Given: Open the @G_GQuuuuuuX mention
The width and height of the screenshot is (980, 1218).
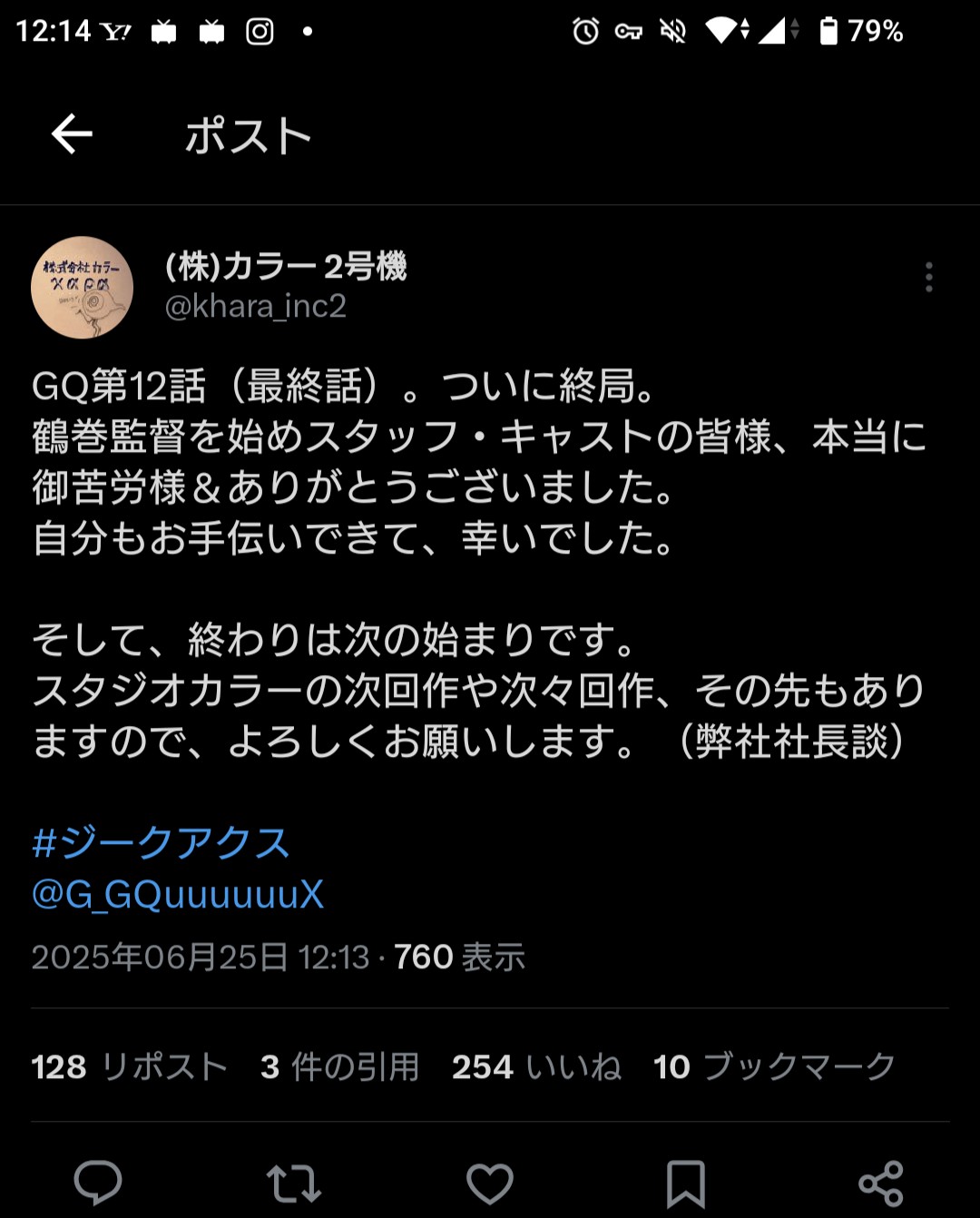Looking at the screenshot, I should [x=178, y=895].
